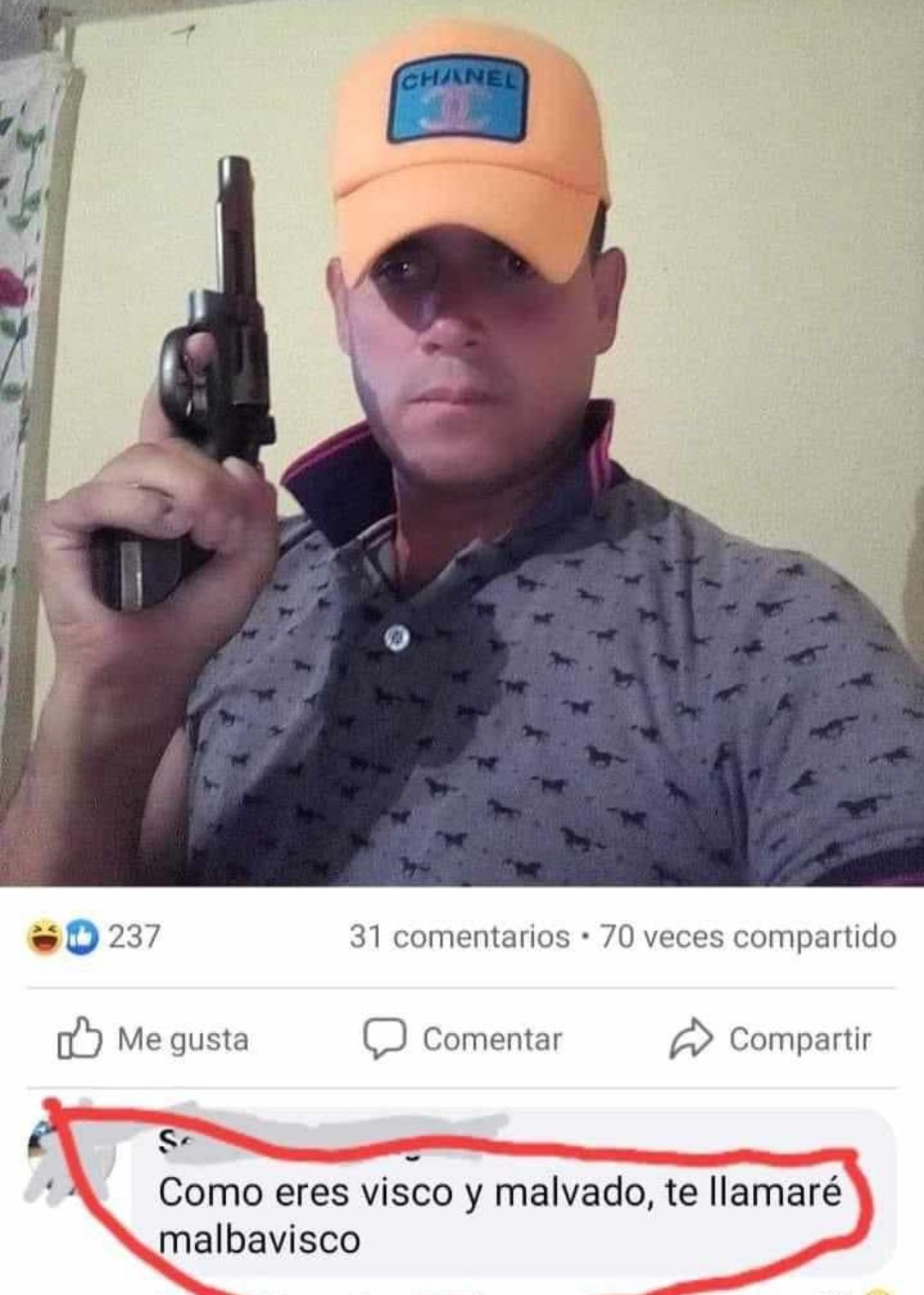Share the post via Compartir
924x1295 pixels.
770,1039
